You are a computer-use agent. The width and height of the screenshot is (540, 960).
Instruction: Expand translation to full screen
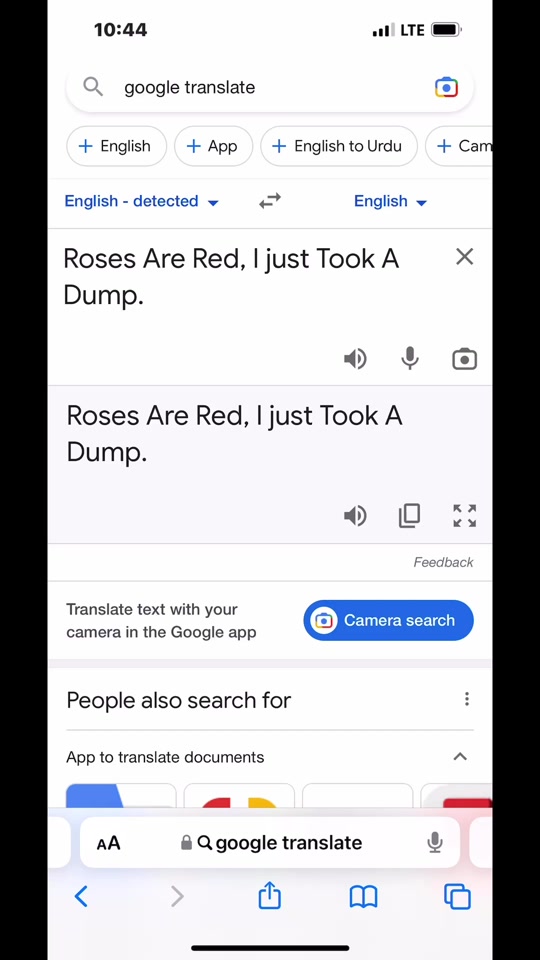(465, 516)
